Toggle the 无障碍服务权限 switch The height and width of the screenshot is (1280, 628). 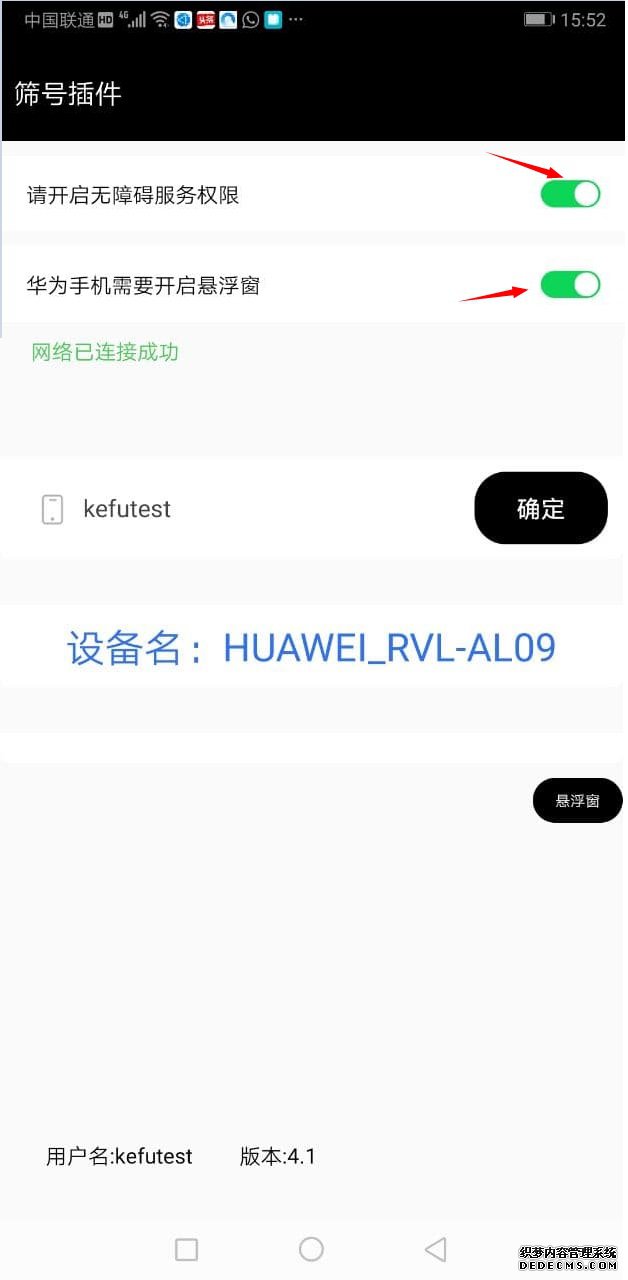570,194
